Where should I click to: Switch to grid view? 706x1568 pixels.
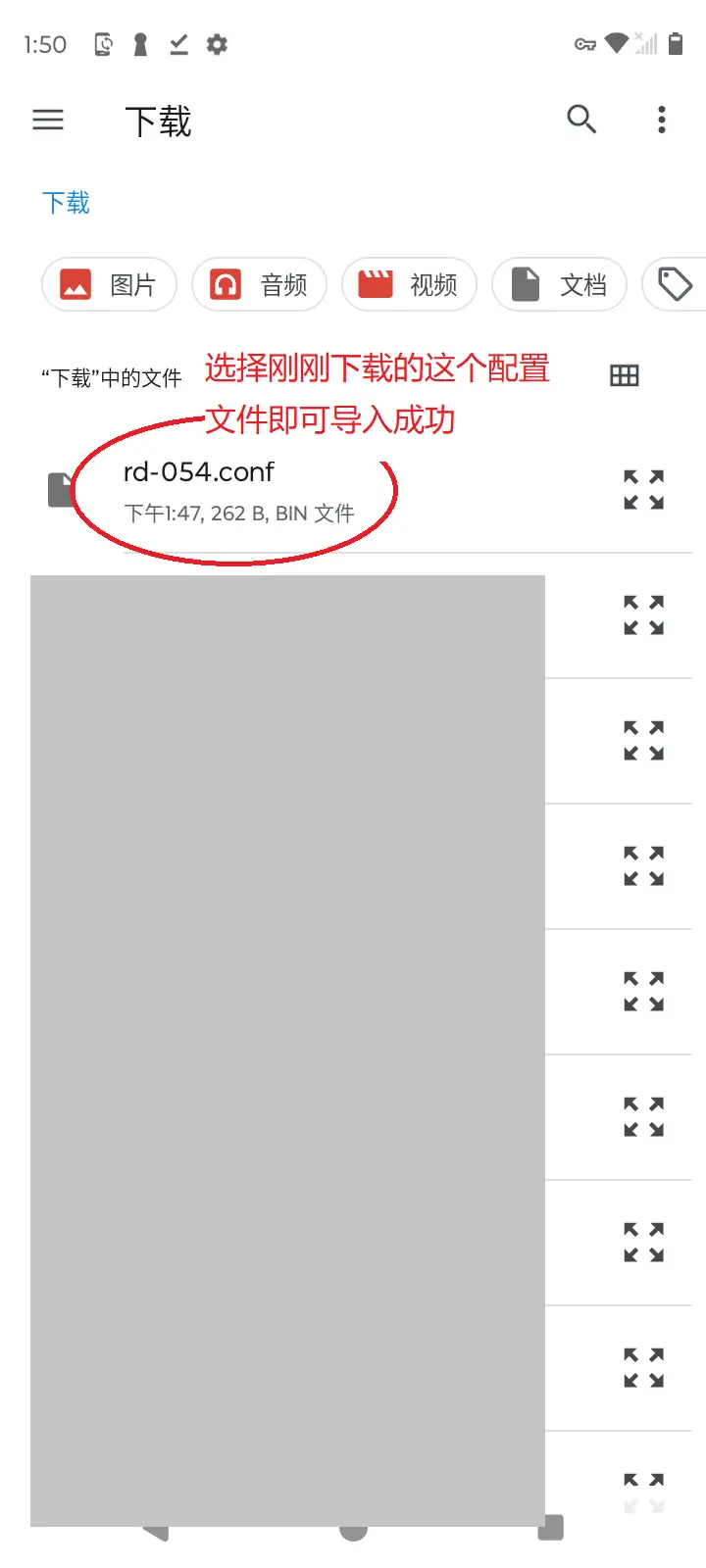pos(625,375)
